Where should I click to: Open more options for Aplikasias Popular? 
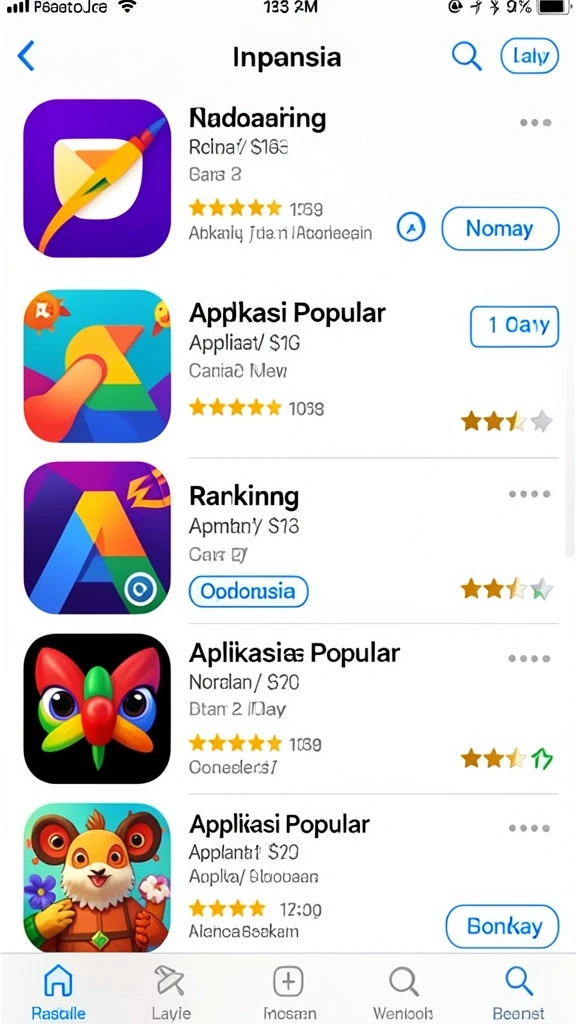click(530, 659)
